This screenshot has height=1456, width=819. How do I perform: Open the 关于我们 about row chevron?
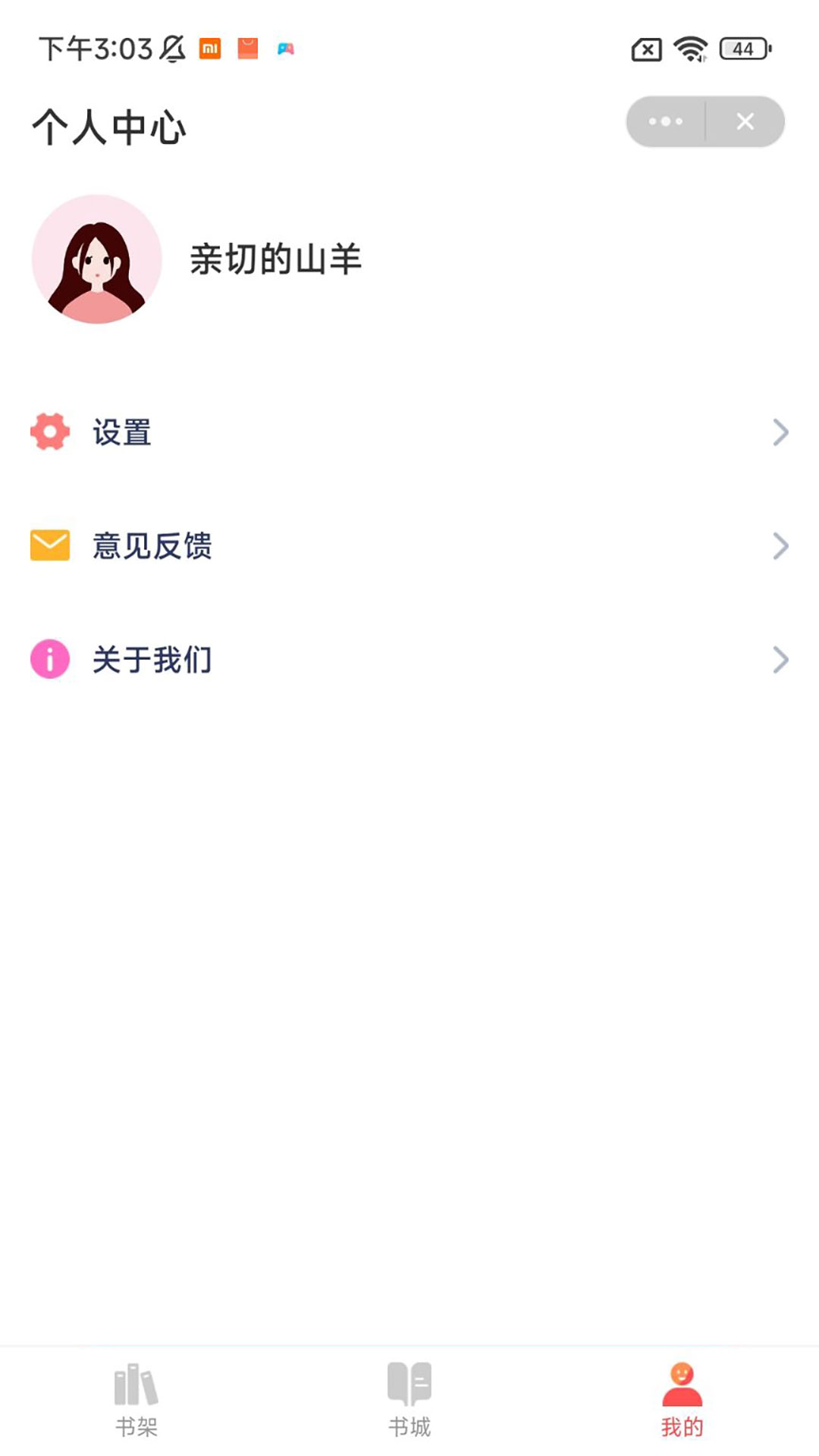click(780, 660)
